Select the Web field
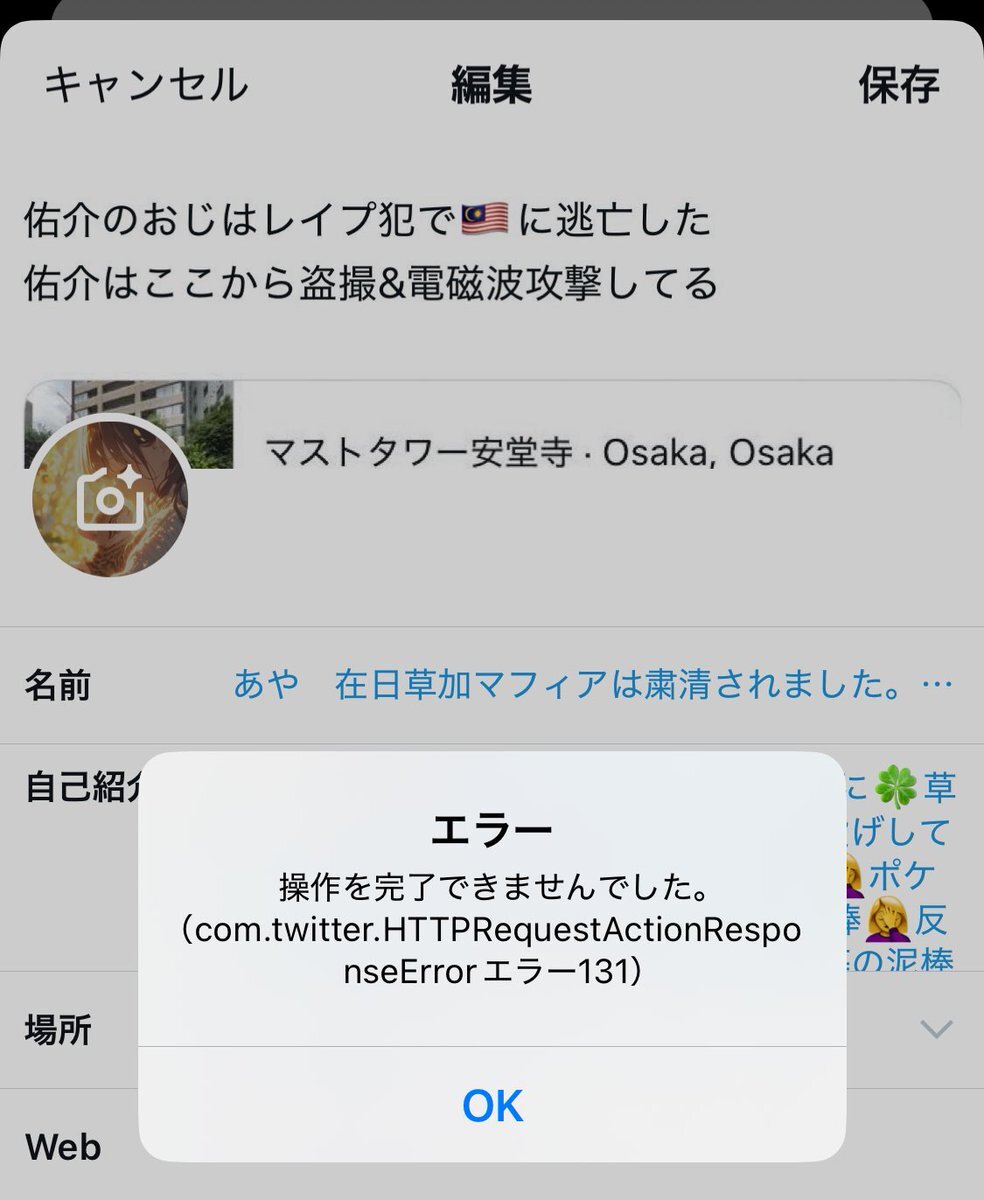Image resolution: width=984 pixels, height=1200 pixels. click(64, 1146)
